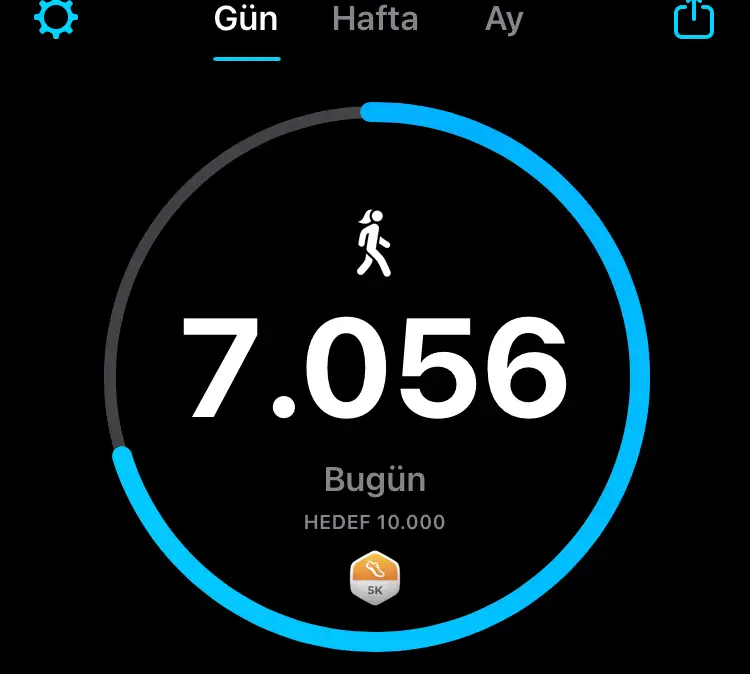Screen dimensions: 750x674
Task: Switch to the Ay tab
Action: point(504,20)
